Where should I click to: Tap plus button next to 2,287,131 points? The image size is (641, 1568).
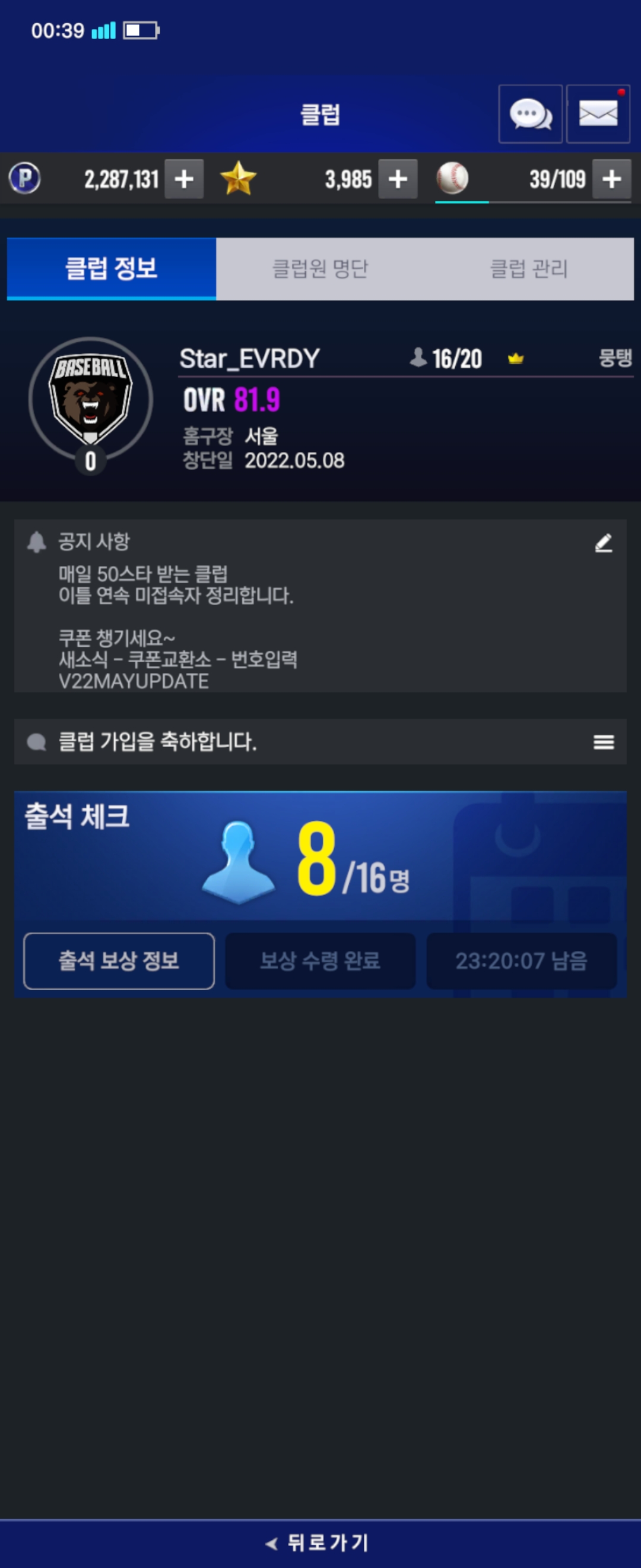(183, 179)
